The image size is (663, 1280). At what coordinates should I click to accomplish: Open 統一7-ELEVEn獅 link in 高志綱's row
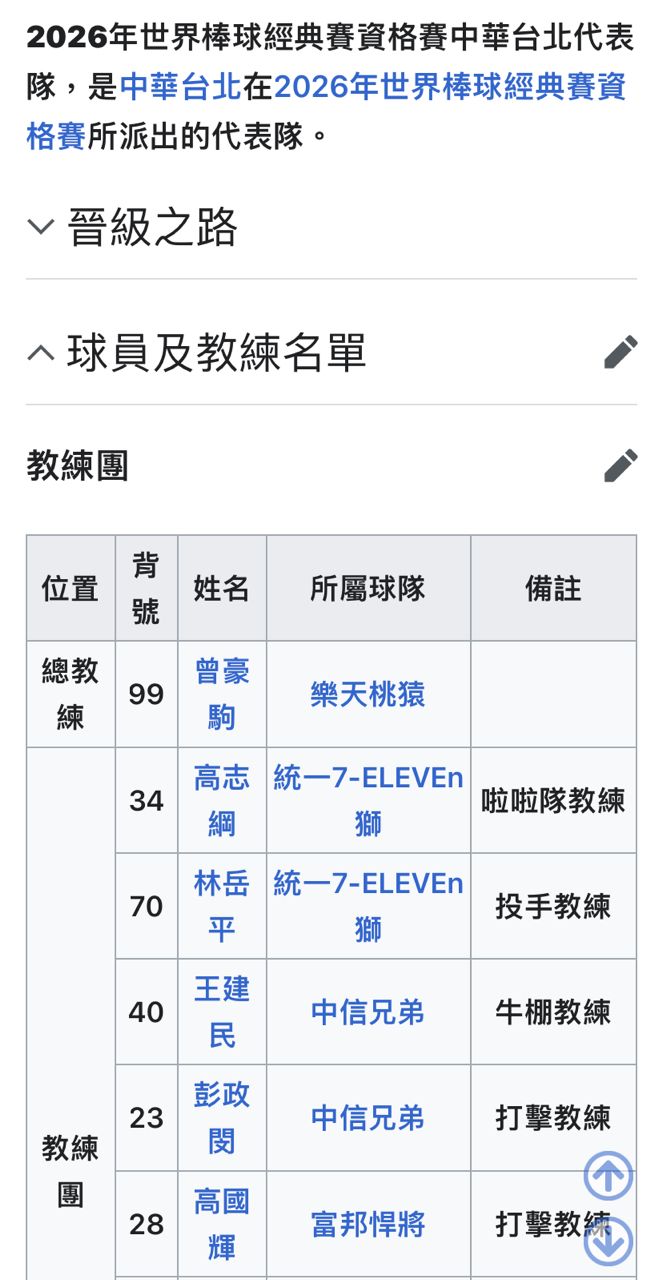click(x=367, y=800)
